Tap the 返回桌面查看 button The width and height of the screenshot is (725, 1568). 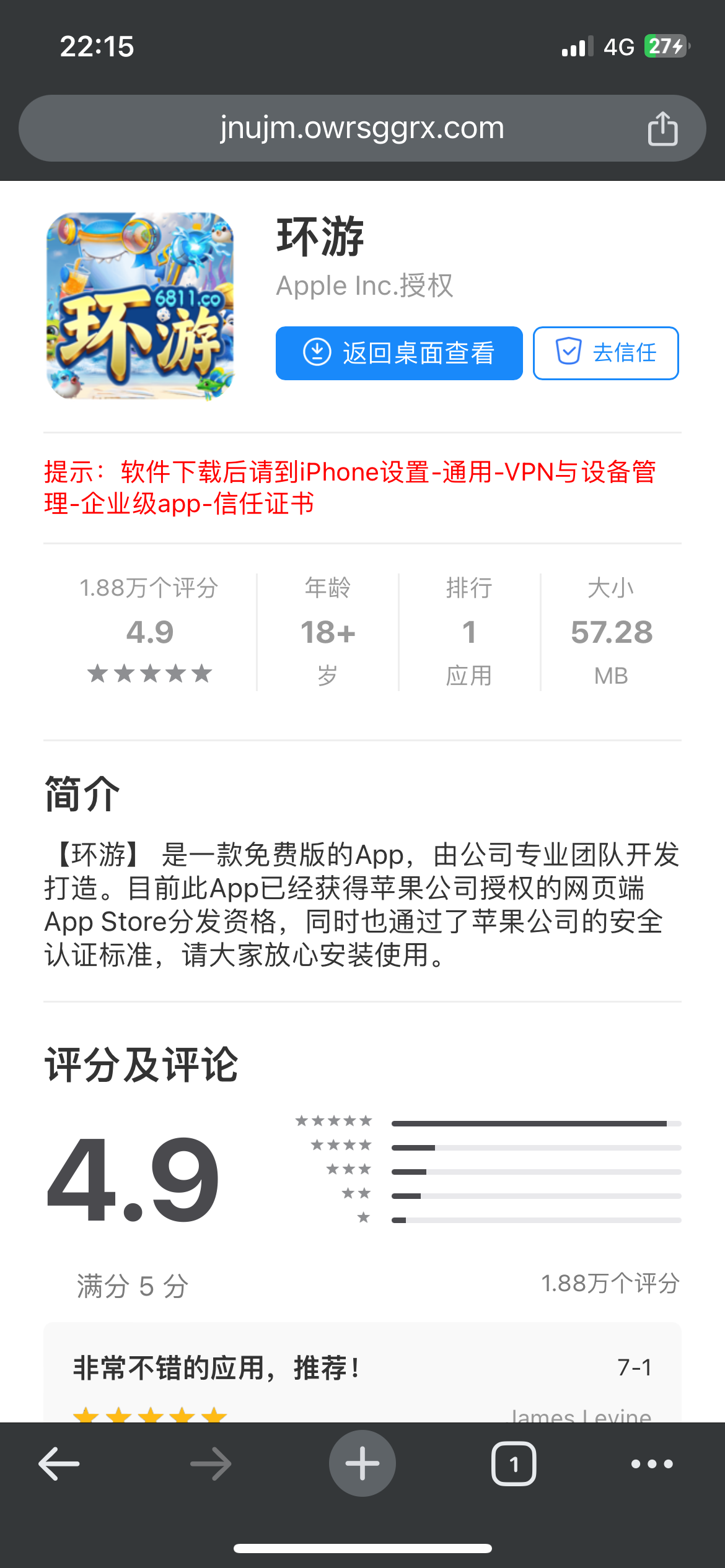click(x=399, y=353)
